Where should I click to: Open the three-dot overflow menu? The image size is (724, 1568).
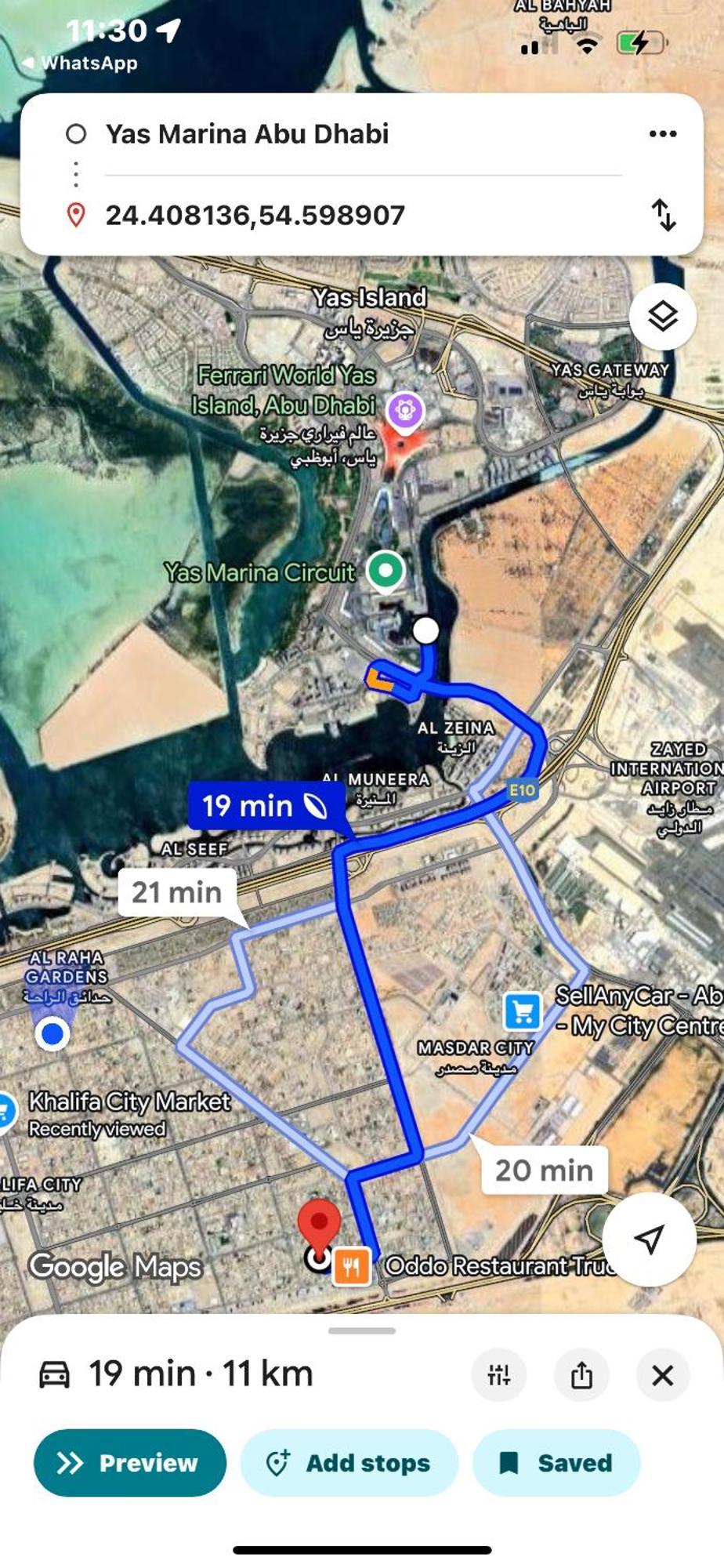[x=662, y=134]
